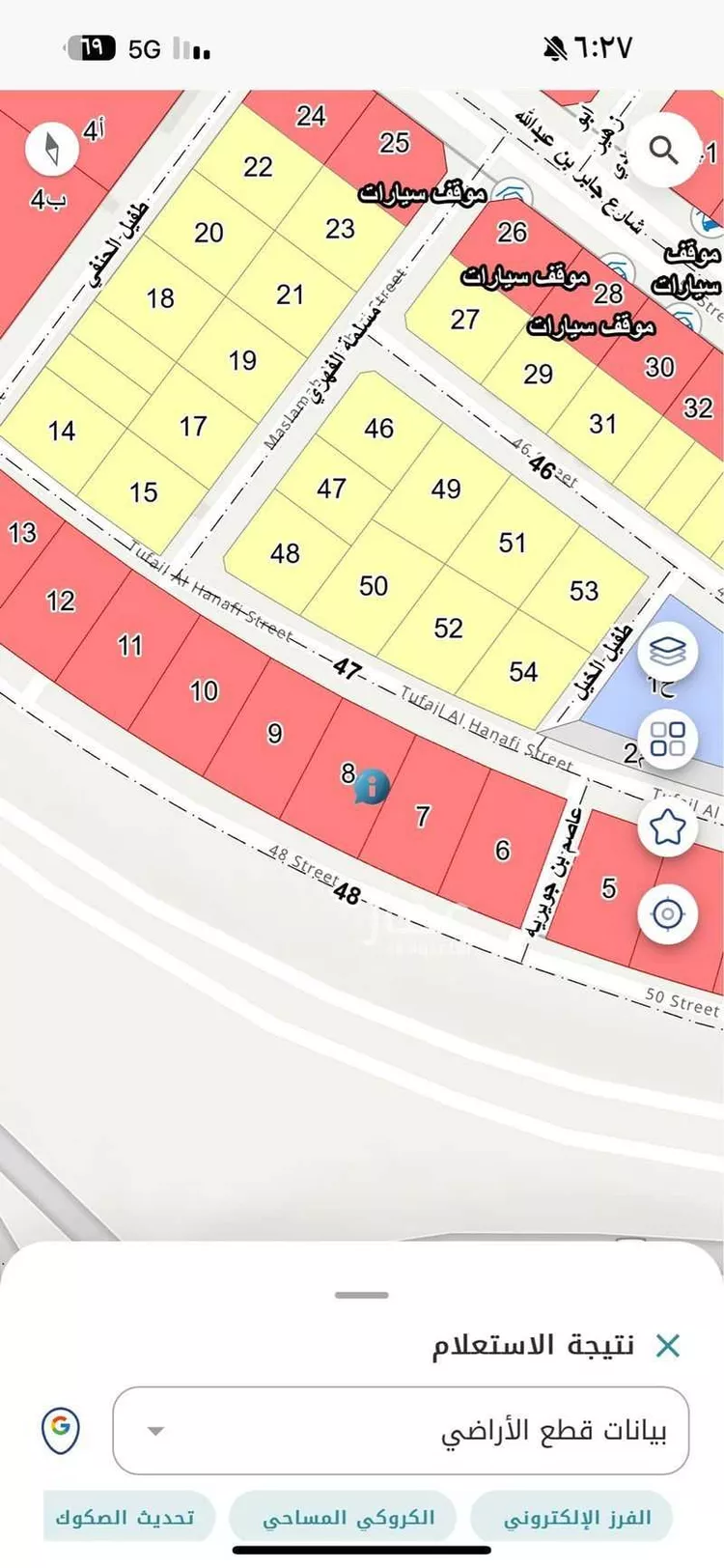Tap the info marker on plot 8
The width and height of the screenshot is (724, 1568).
coord(373,787)
